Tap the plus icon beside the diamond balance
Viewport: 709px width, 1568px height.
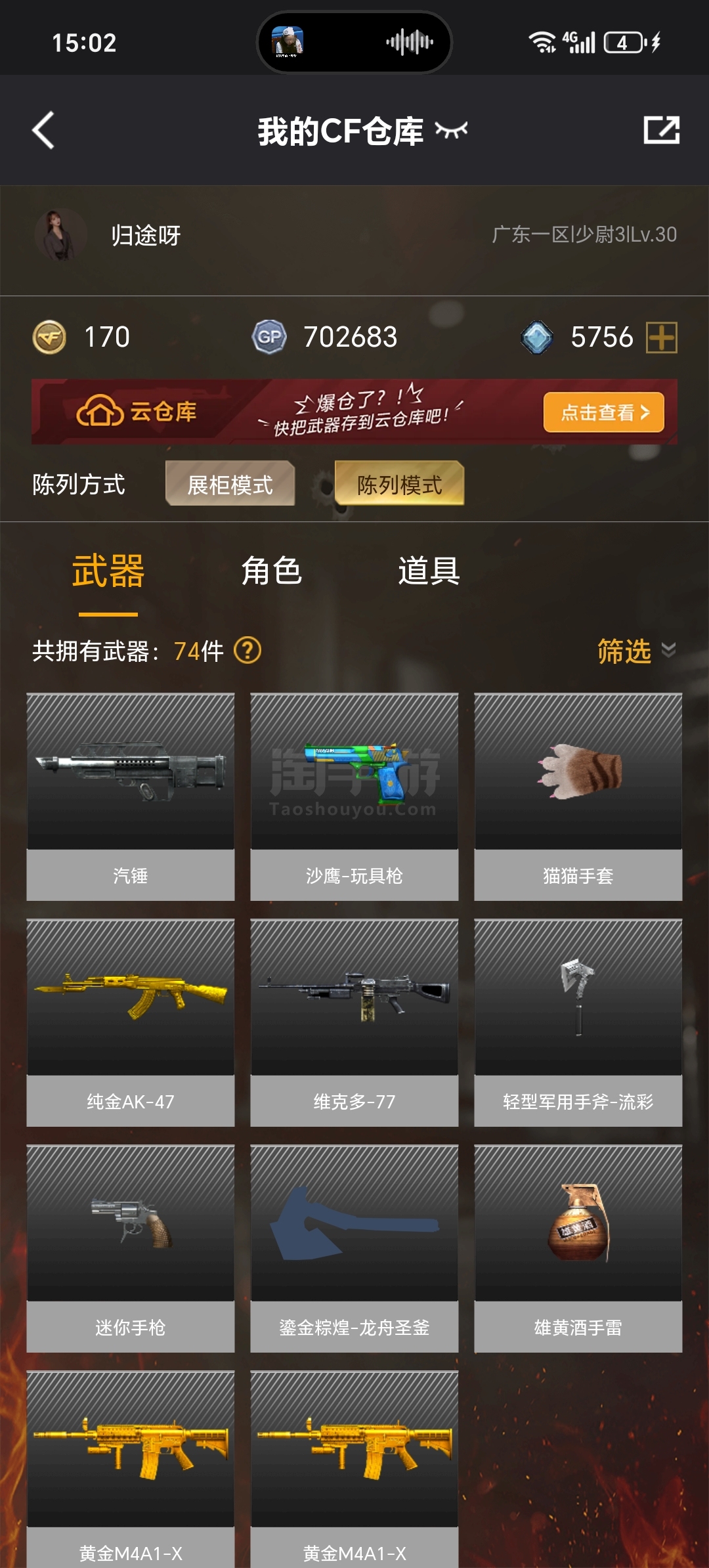661,338
